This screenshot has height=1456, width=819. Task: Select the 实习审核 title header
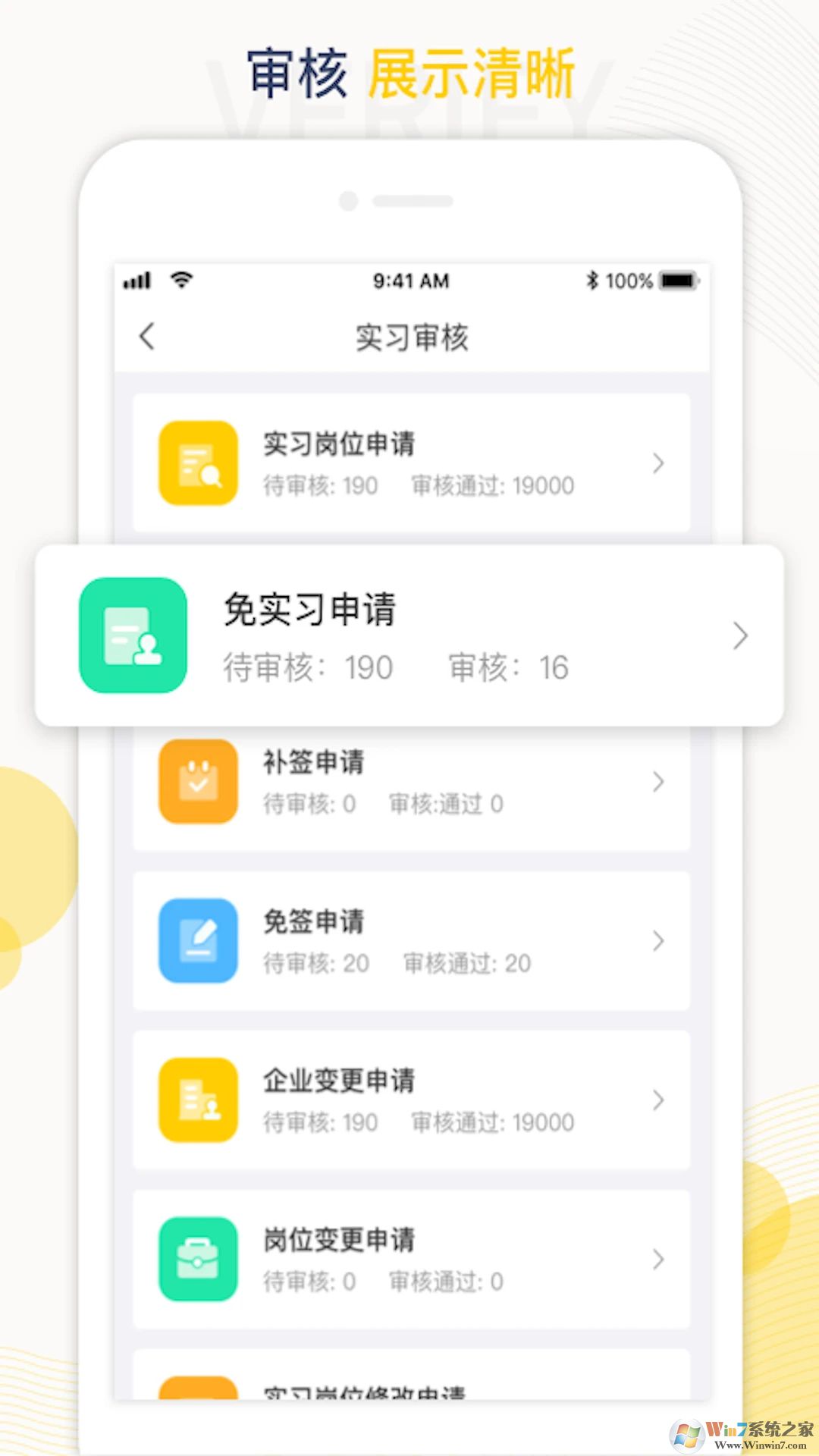[x=409, y=338]
